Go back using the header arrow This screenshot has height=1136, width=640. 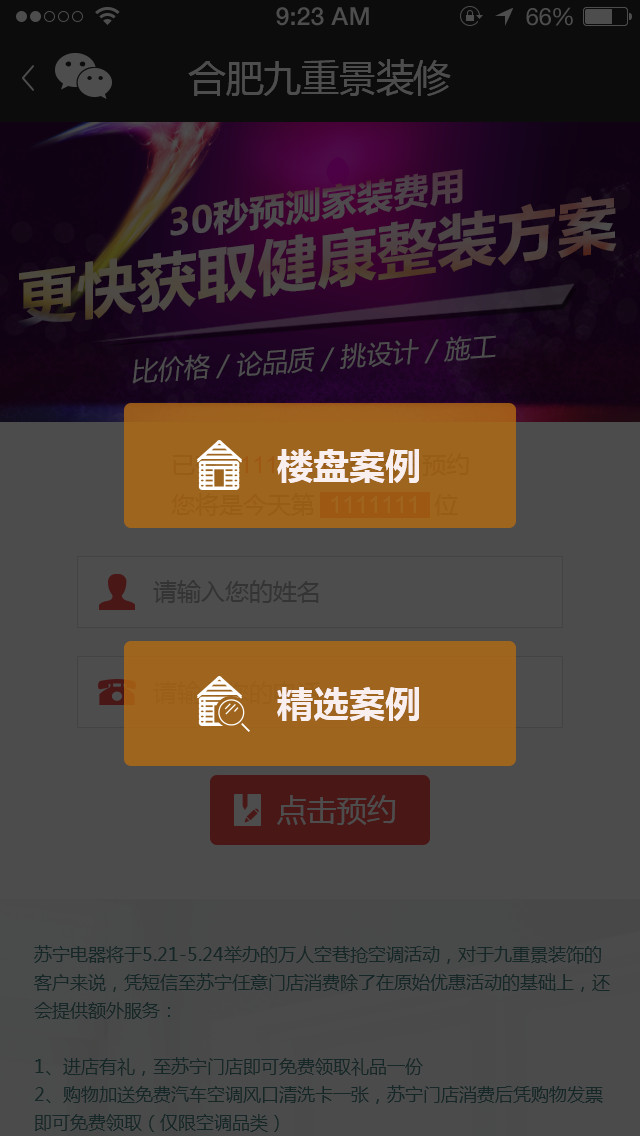coord(28,78)
